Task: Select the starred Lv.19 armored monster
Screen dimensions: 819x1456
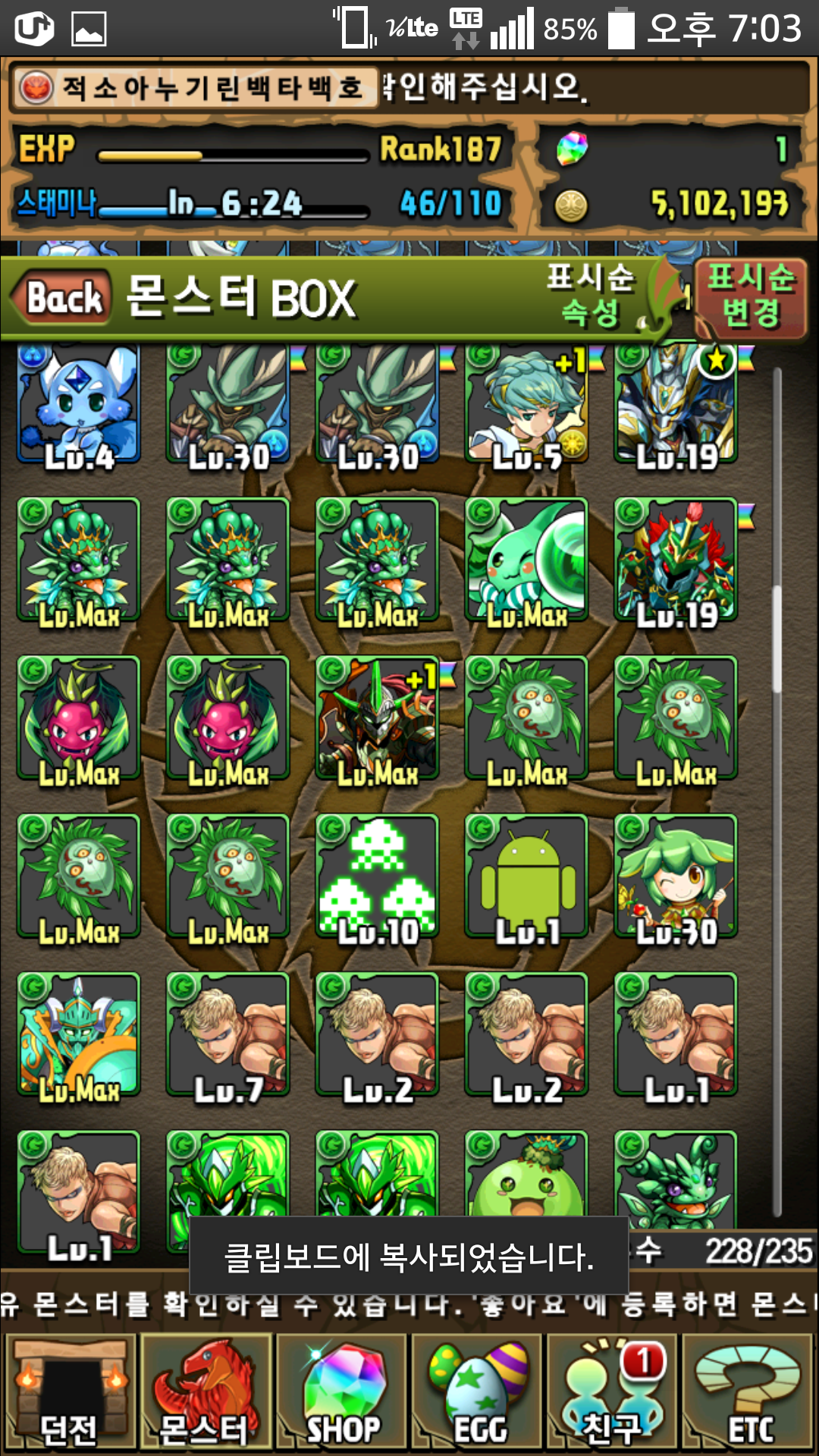Action: 676,406
